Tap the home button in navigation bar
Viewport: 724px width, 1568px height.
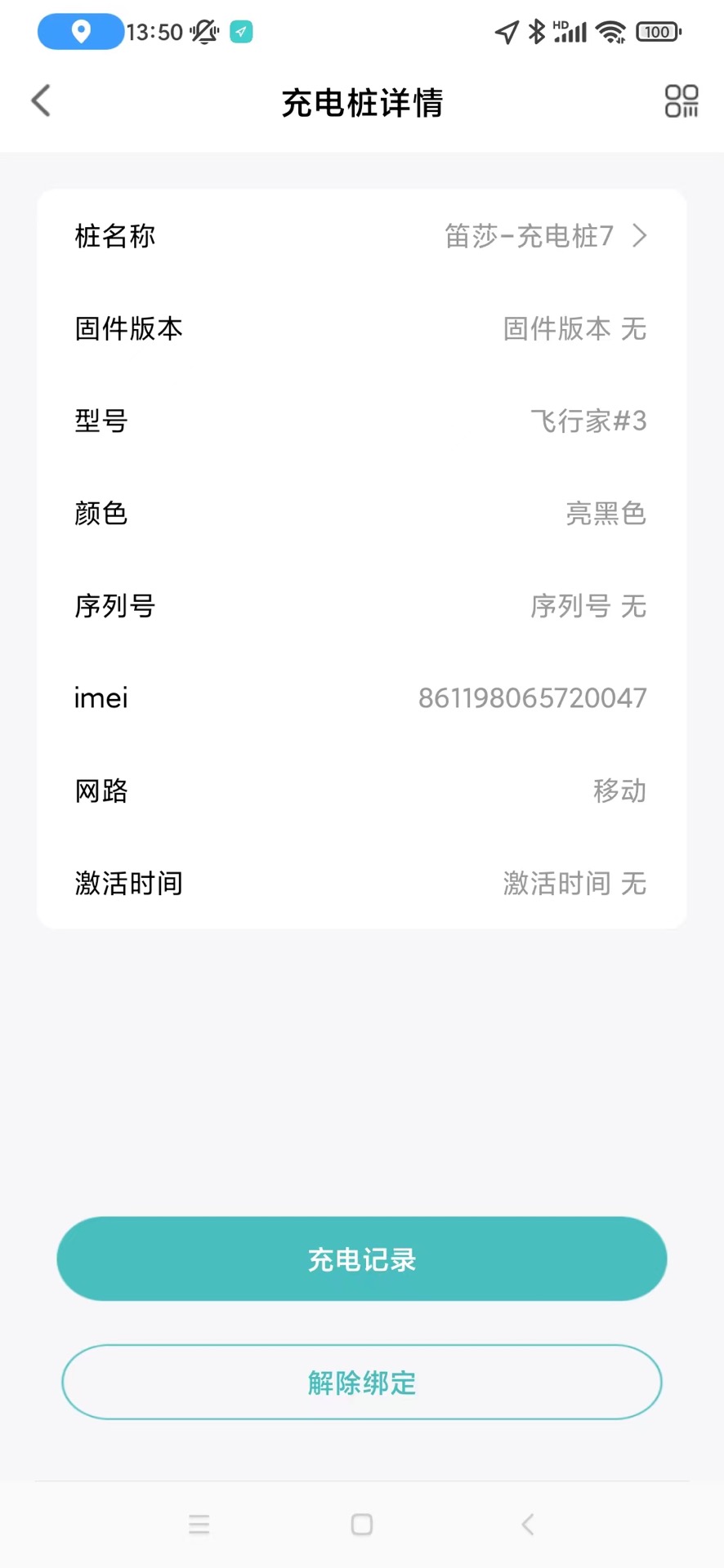pyautogui.click(x=360, y=1524)
